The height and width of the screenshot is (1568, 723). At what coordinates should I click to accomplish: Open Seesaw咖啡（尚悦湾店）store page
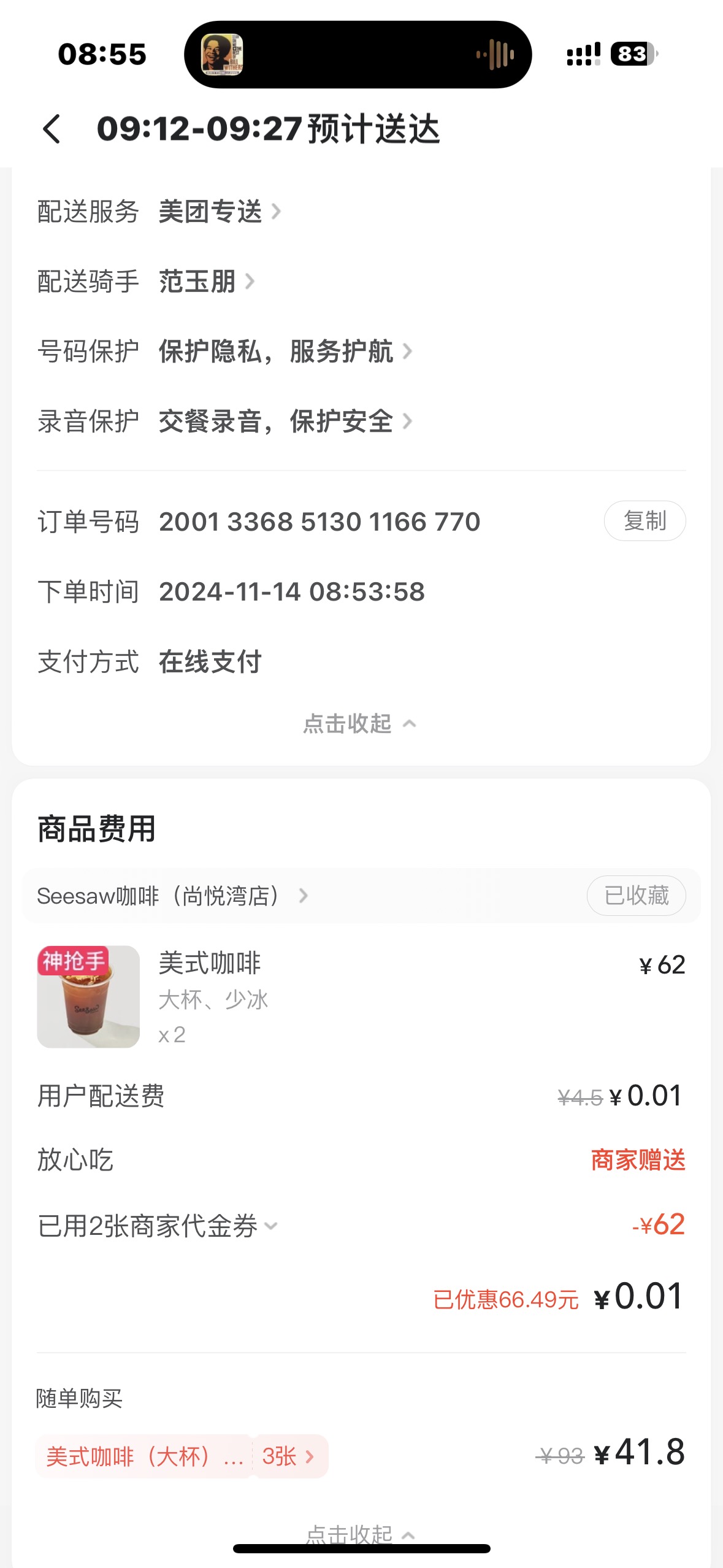tap(172, 896)
